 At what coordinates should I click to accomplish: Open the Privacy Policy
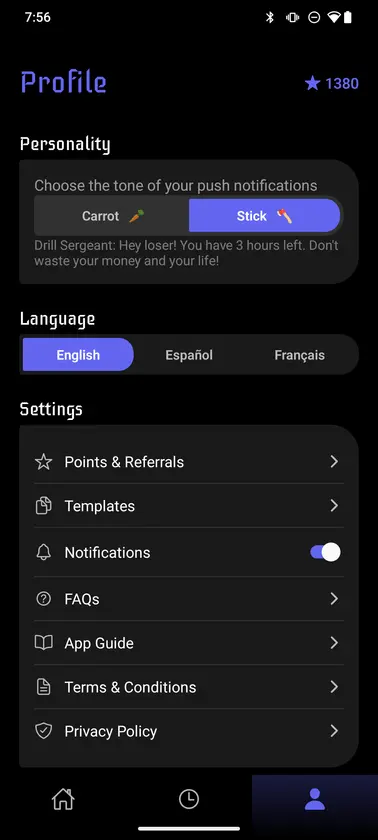189,731
